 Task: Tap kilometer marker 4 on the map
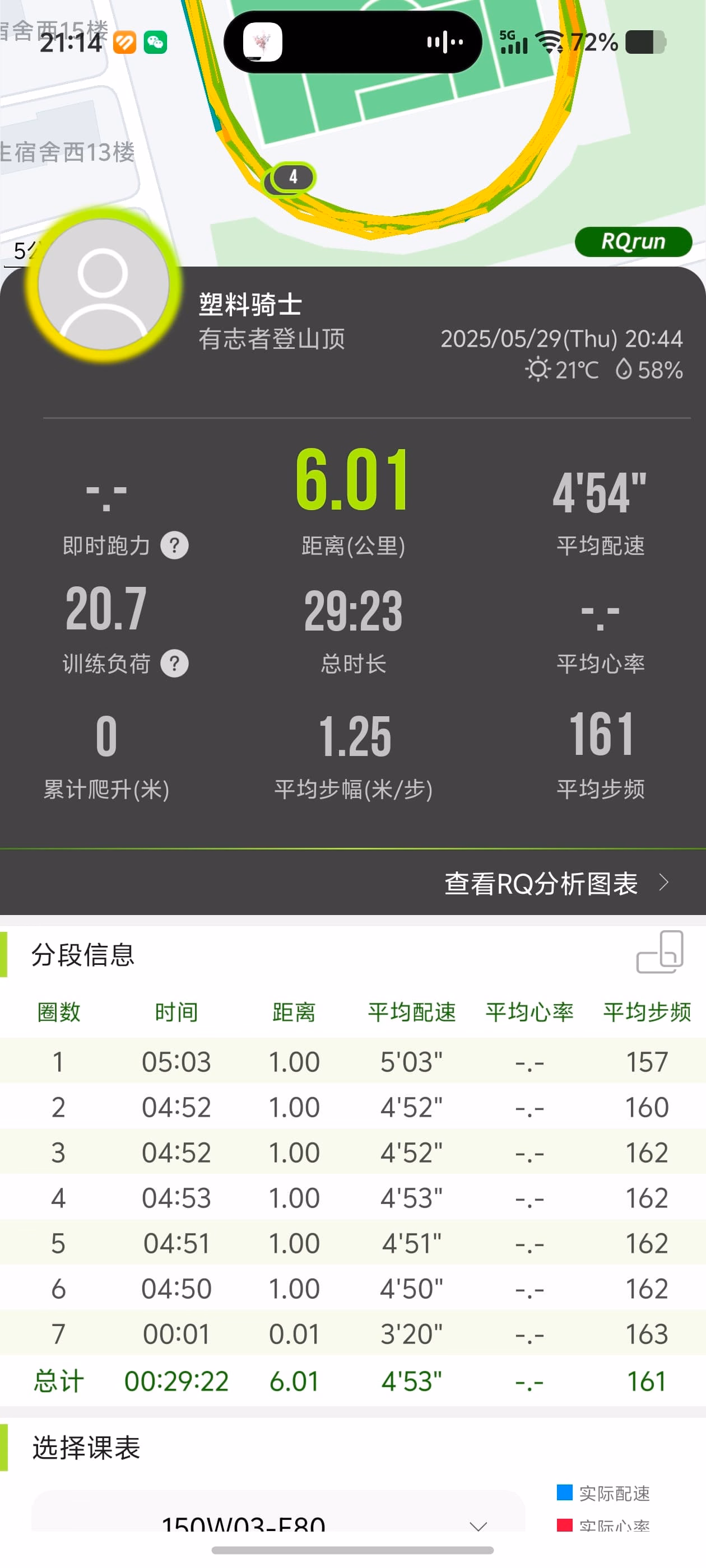click(x=293, y=177)
